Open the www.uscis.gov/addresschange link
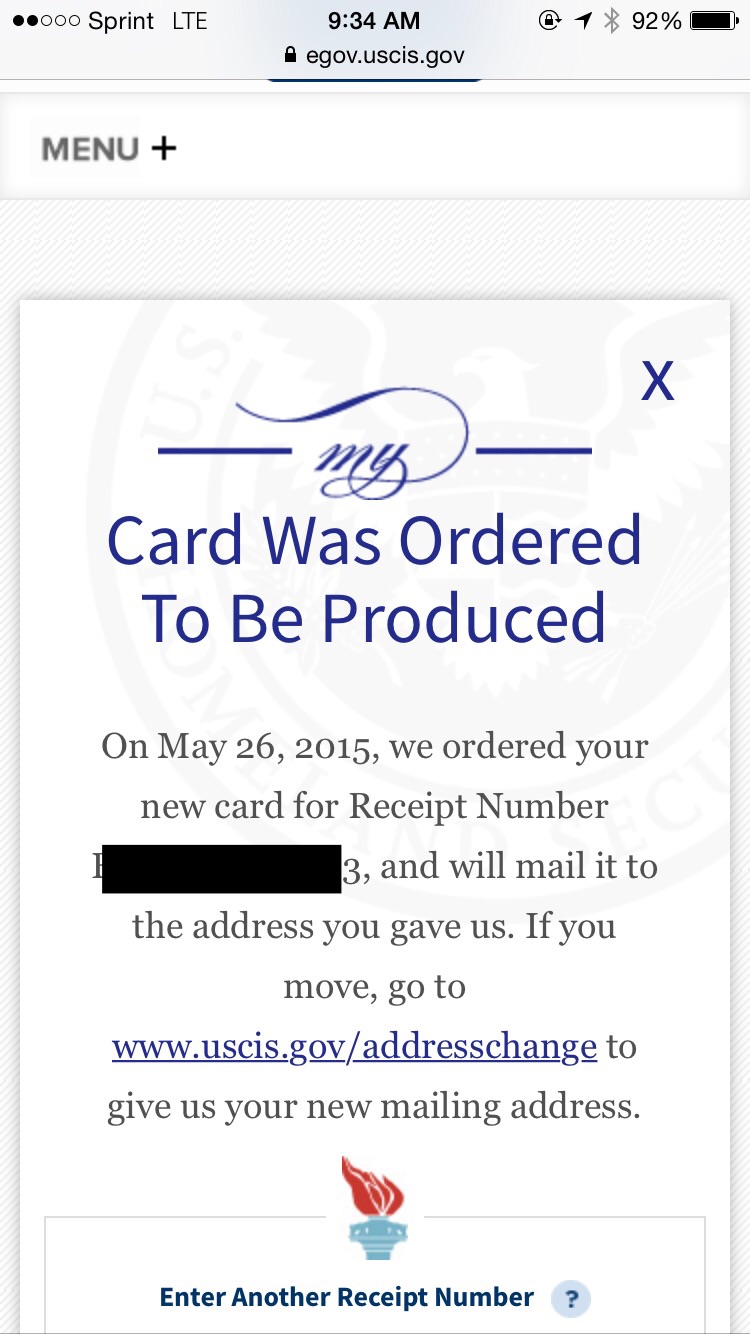This screenshot has height=1334, width=750. coord(354,1047)
